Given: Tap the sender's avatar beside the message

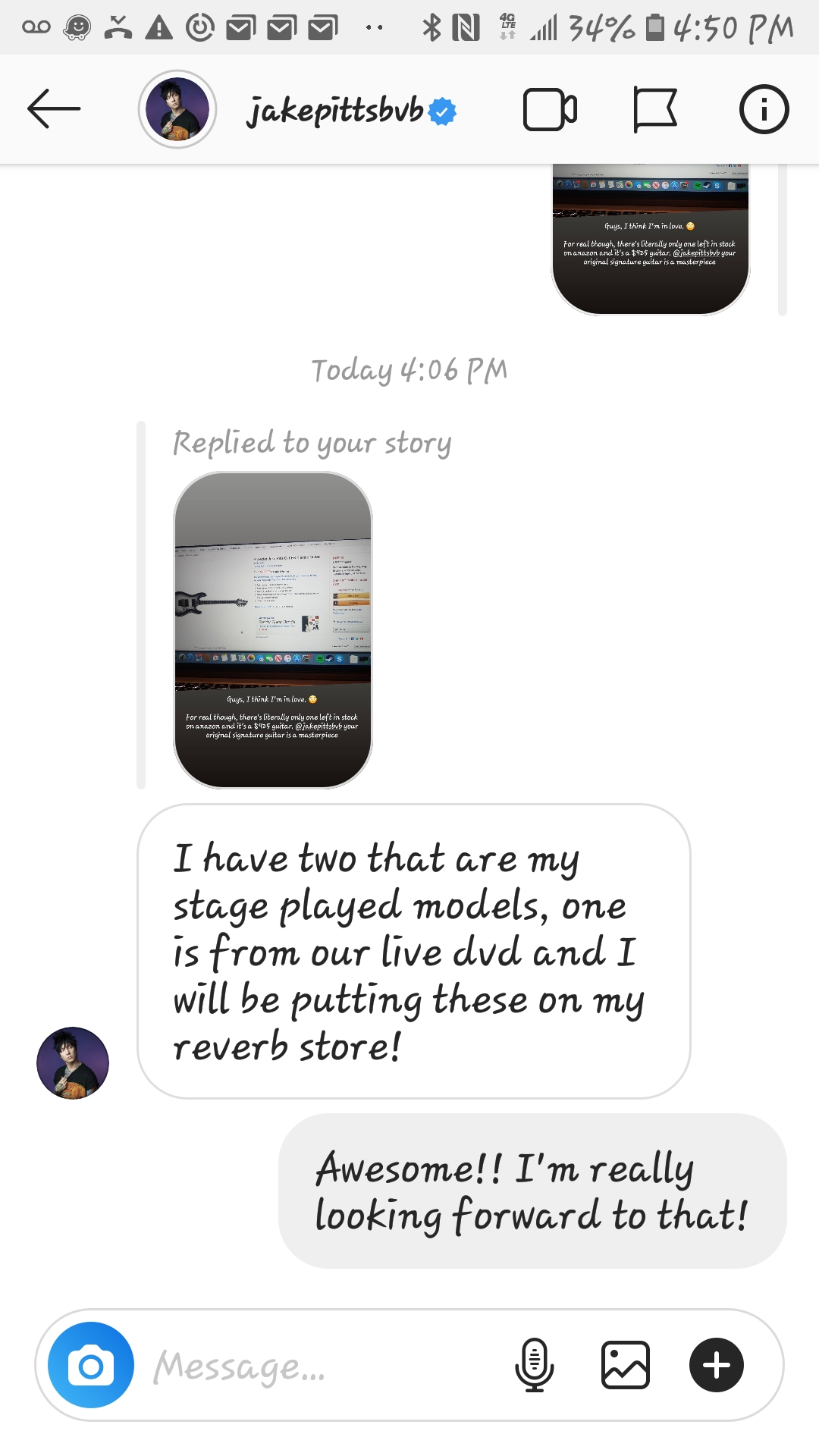Looking at the screenshot, I should 73,1062.
